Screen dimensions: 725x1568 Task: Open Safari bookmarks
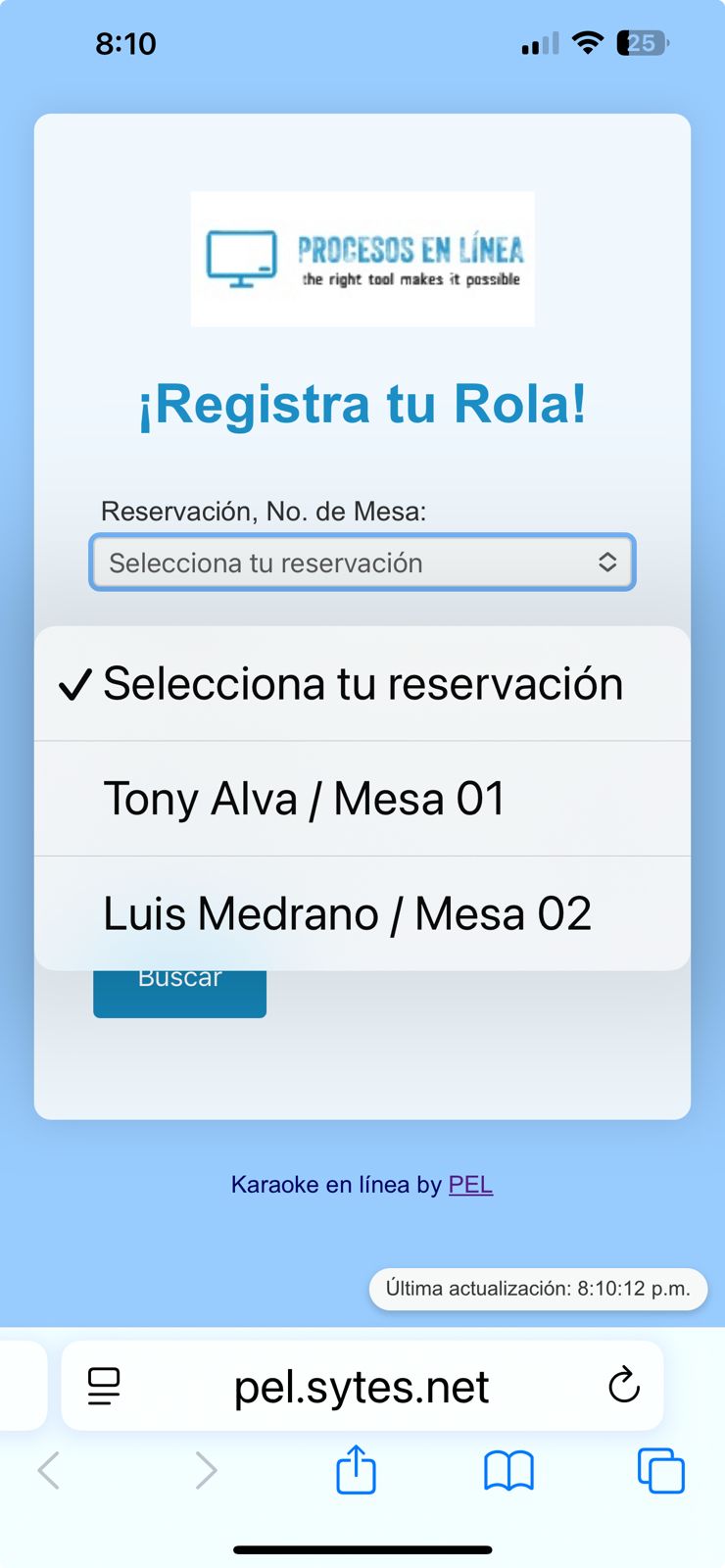click(x=508, y=1470)
